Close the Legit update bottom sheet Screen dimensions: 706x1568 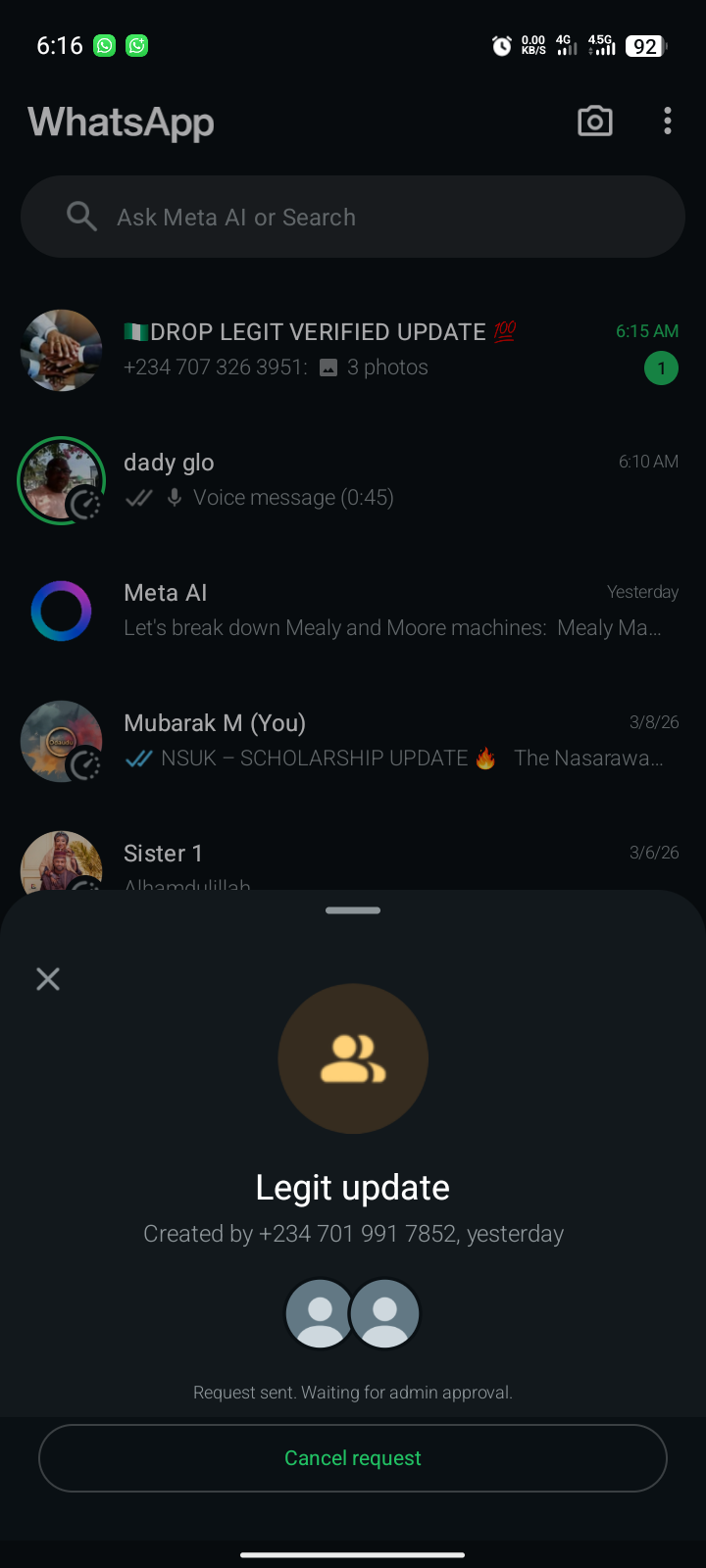pos(48,979)
